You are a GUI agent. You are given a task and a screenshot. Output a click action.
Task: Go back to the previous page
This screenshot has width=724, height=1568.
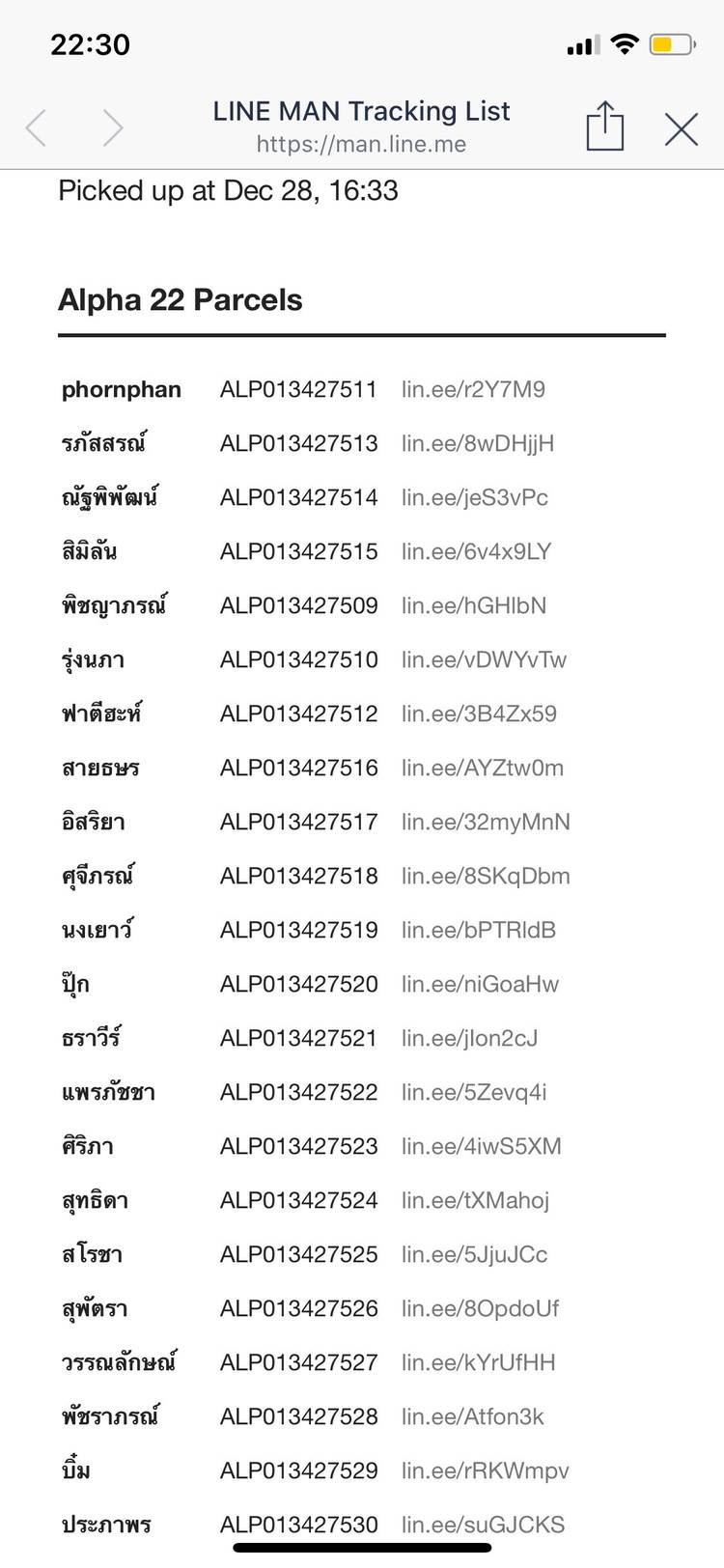click(37, 127)
